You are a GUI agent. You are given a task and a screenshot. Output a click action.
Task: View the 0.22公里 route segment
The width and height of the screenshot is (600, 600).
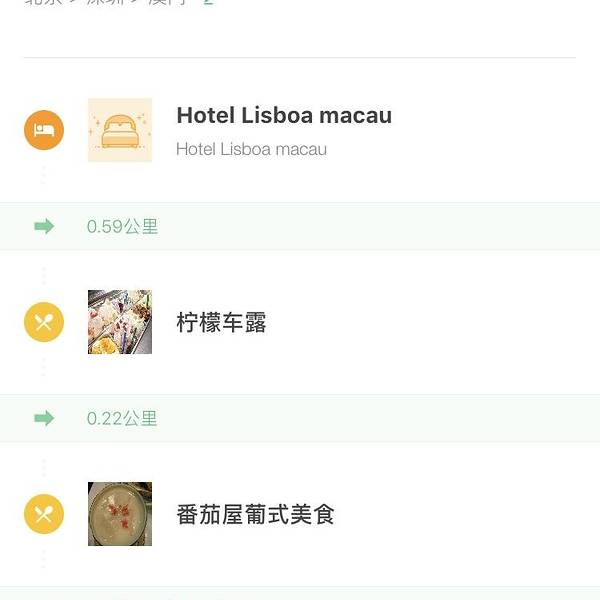[x=122, y=418]
